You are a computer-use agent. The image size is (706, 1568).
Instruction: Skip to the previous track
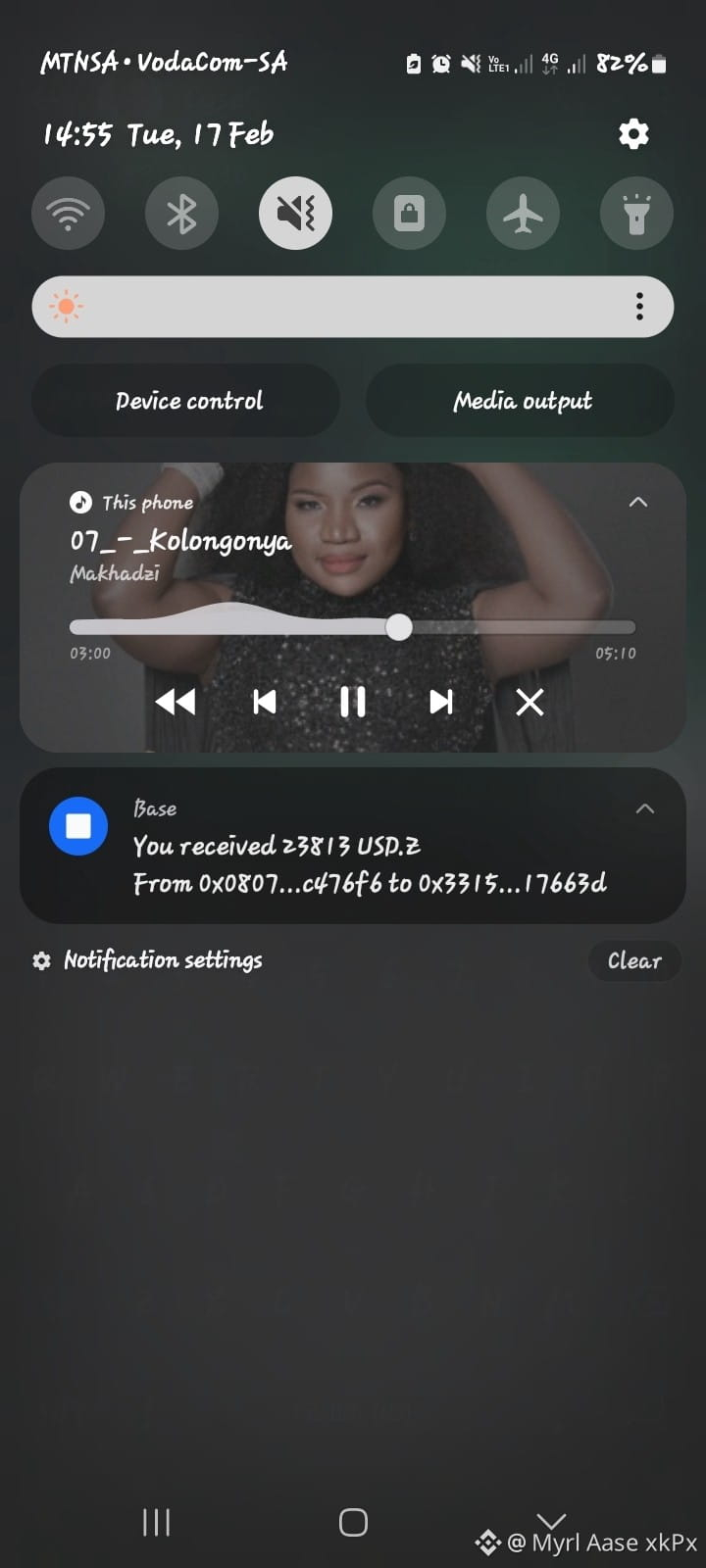click(x=264, y=702)
